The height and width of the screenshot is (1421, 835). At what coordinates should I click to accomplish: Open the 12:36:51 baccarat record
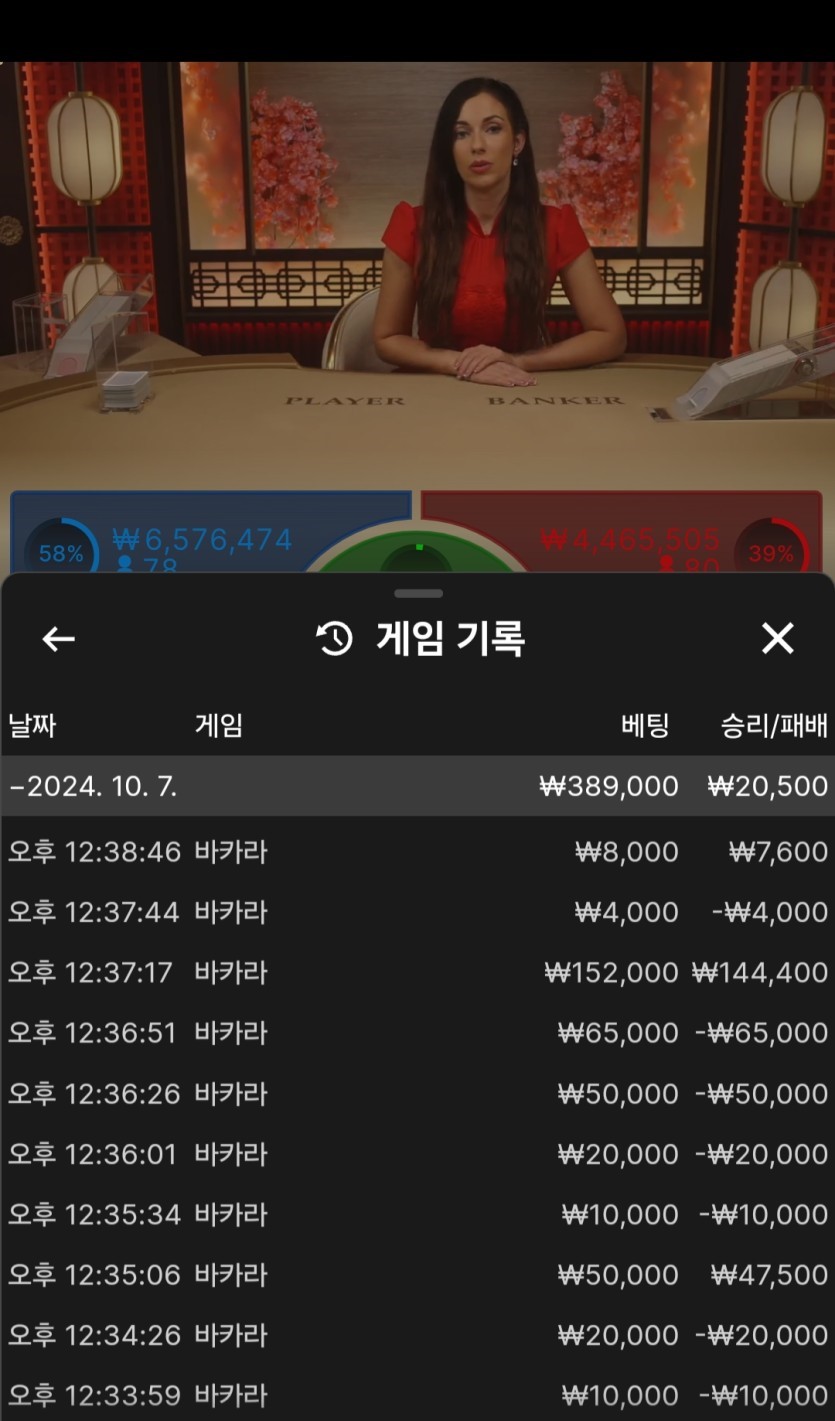click(417, 1033)
